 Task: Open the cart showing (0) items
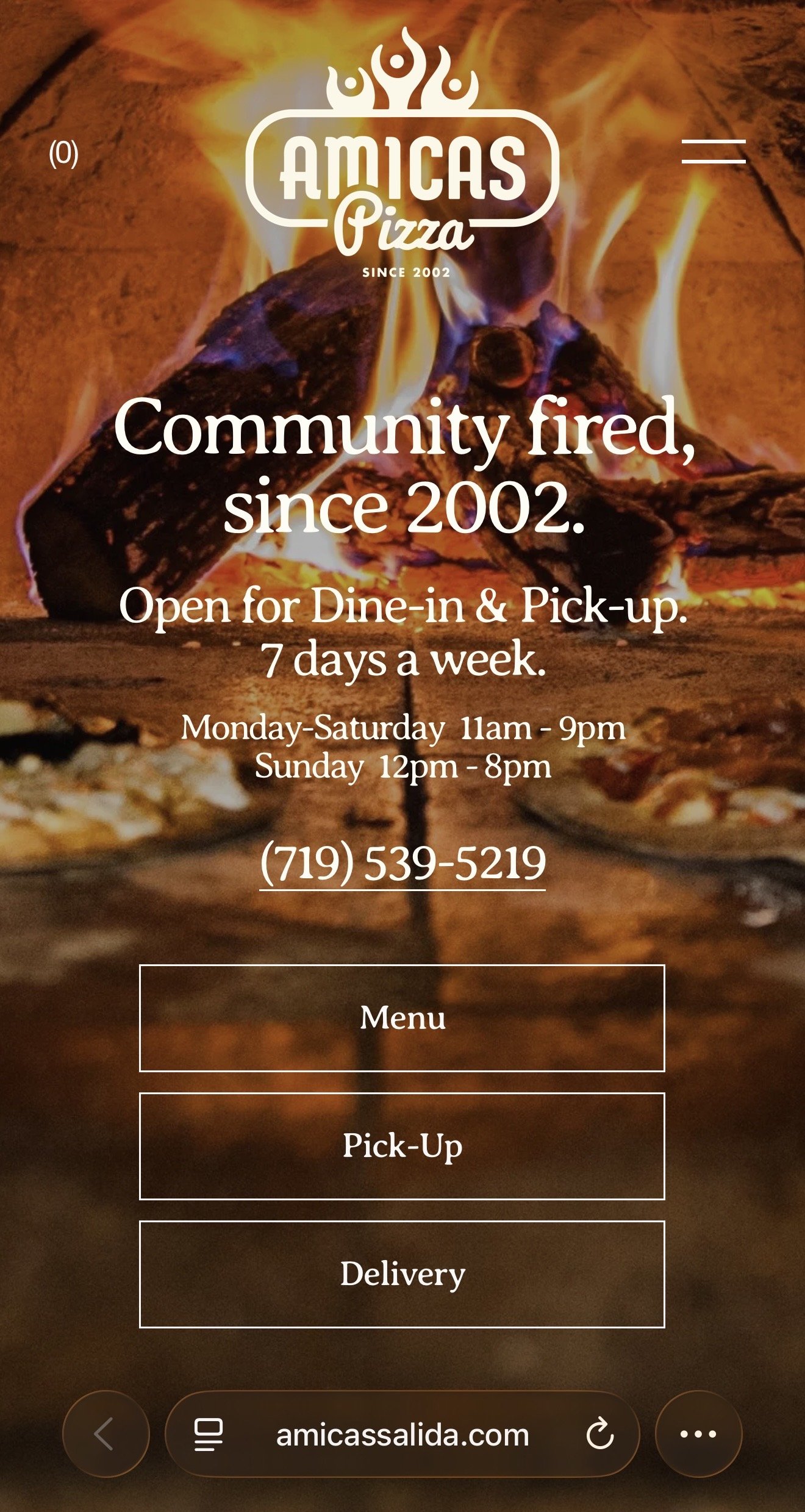click(63, 154)
